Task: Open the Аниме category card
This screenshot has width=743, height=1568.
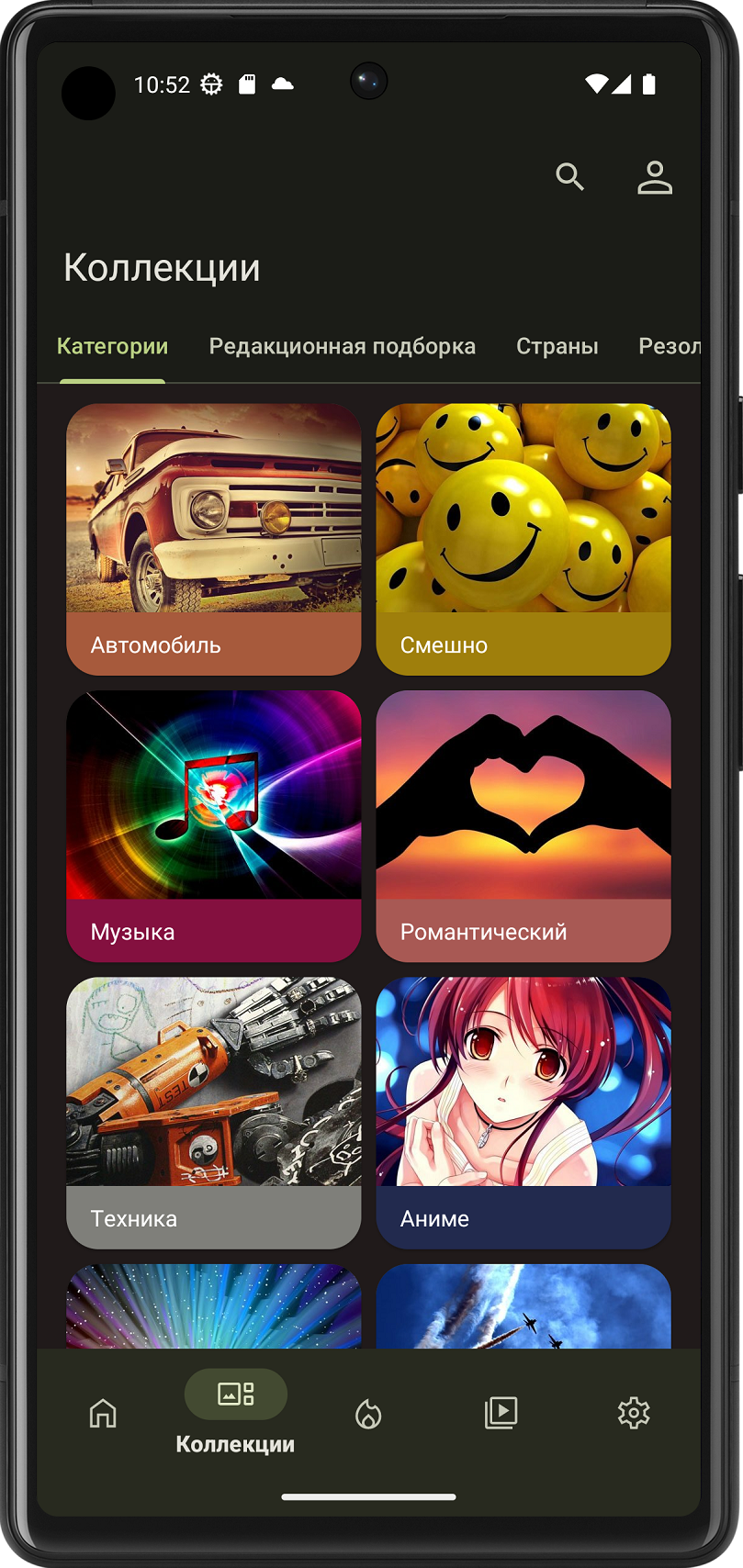Action: pos(523,1112)
